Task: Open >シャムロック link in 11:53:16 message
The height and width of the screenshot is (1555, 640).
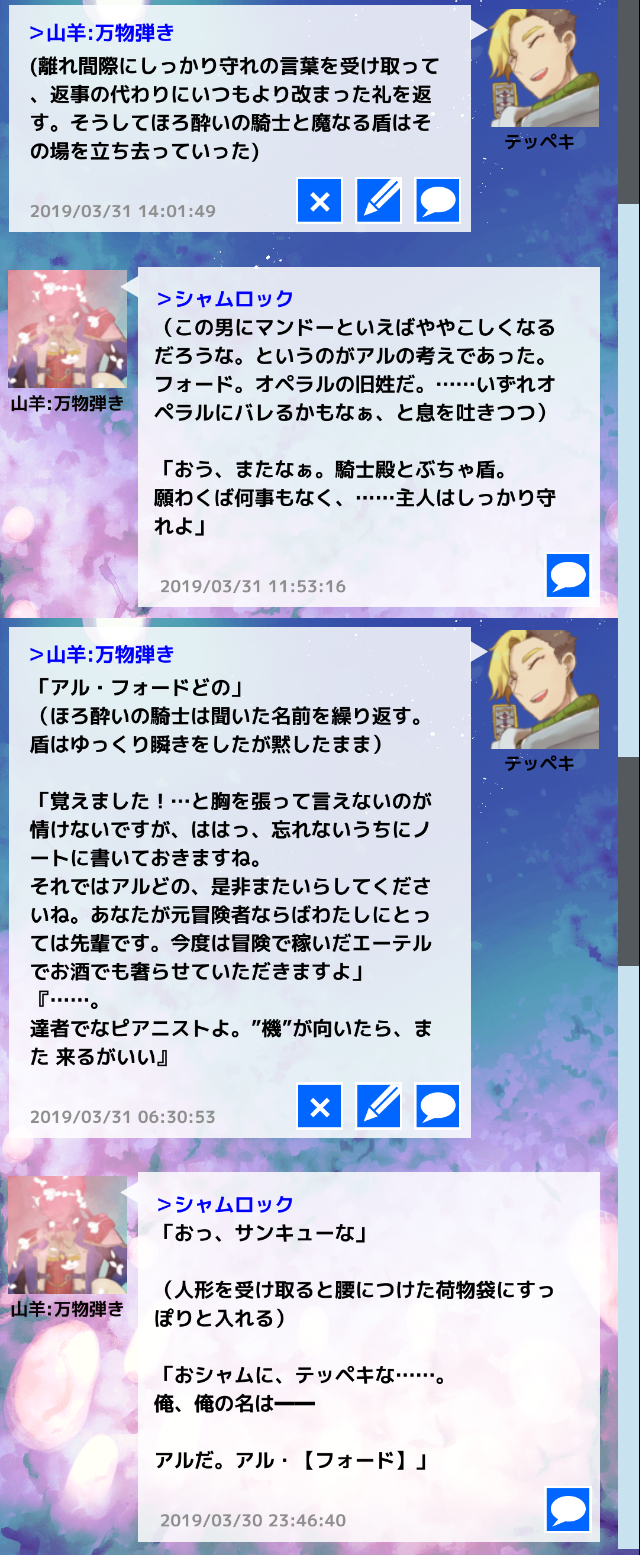Action: click(x=225, y=298)
